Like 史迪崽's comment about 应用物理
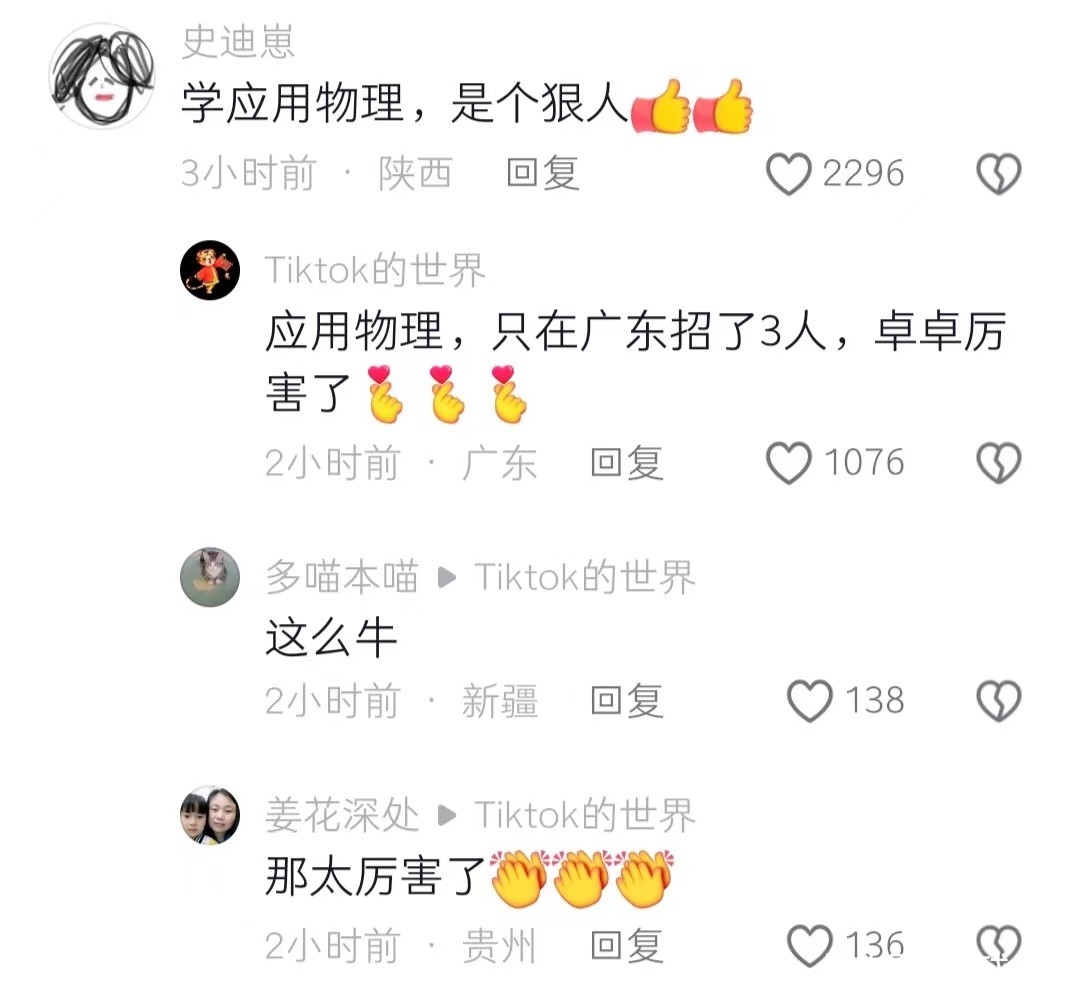The width and height of the screenshot is (1080, 988). tap(788, 175)
